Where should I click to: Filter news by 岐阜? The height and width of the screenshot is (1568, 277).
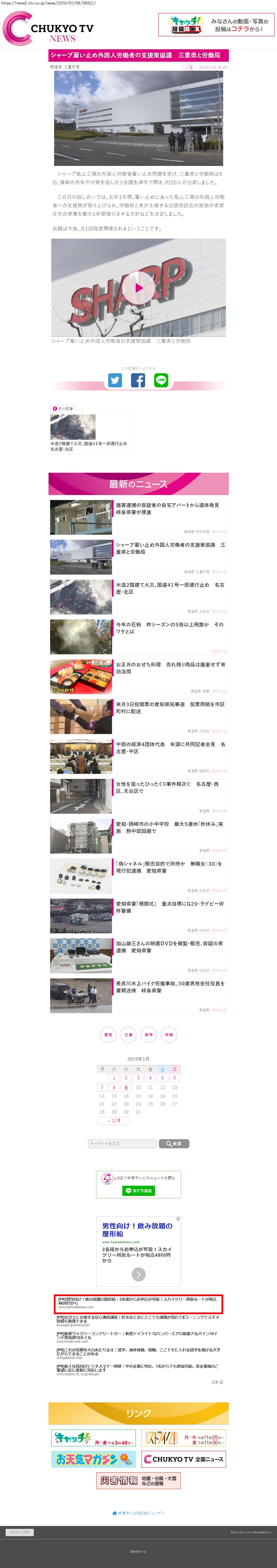point(149,1034)
